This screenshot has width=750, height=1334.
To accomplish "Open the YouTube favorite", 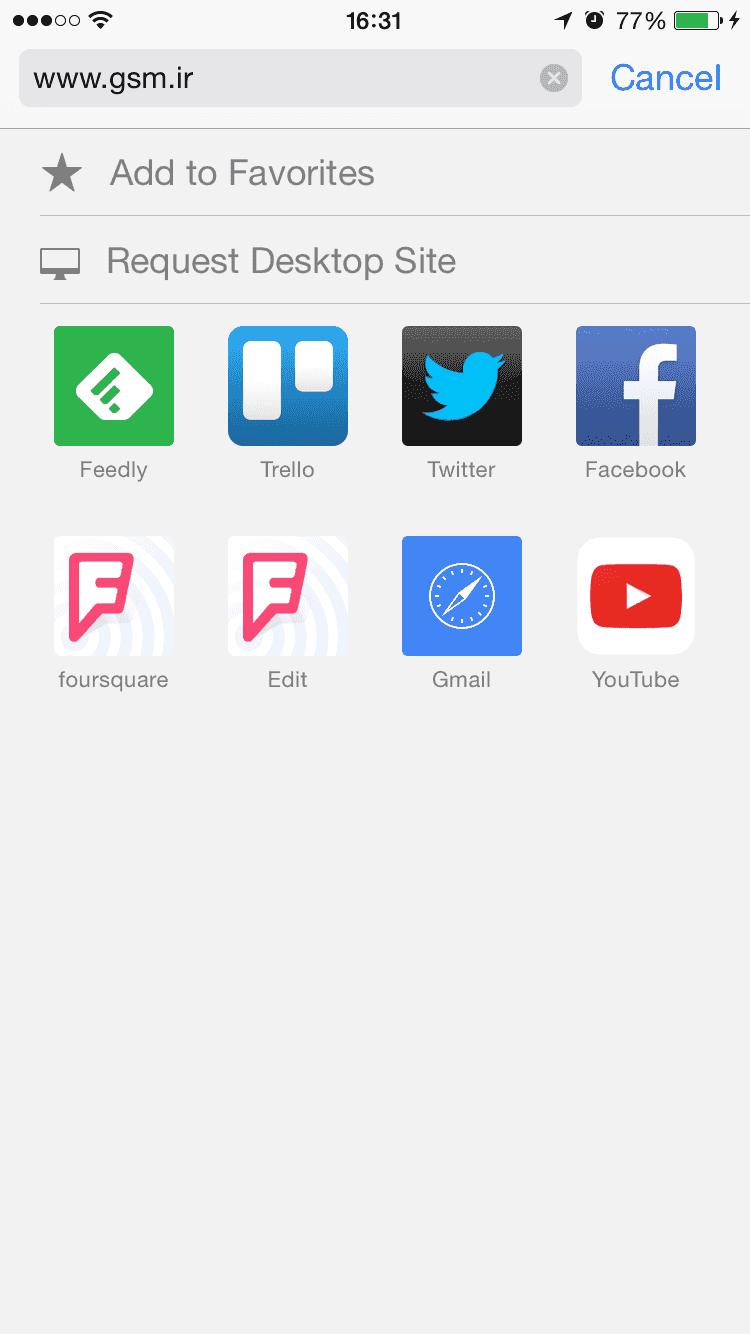I will tap(636, 596).
